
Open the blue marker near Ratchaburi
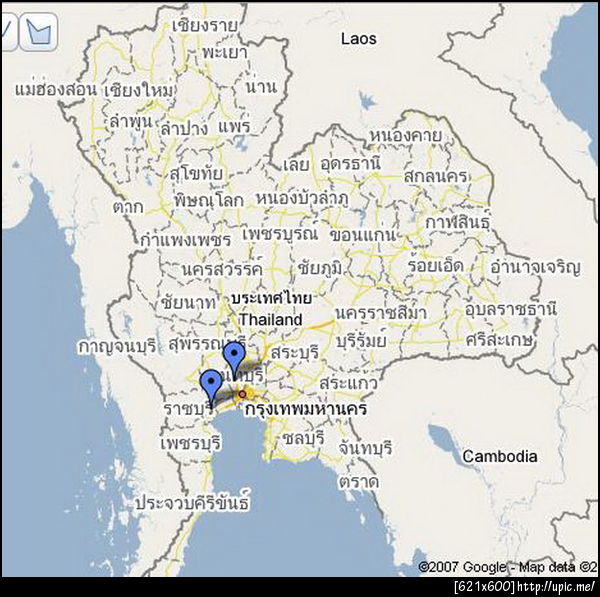(211, 385)
